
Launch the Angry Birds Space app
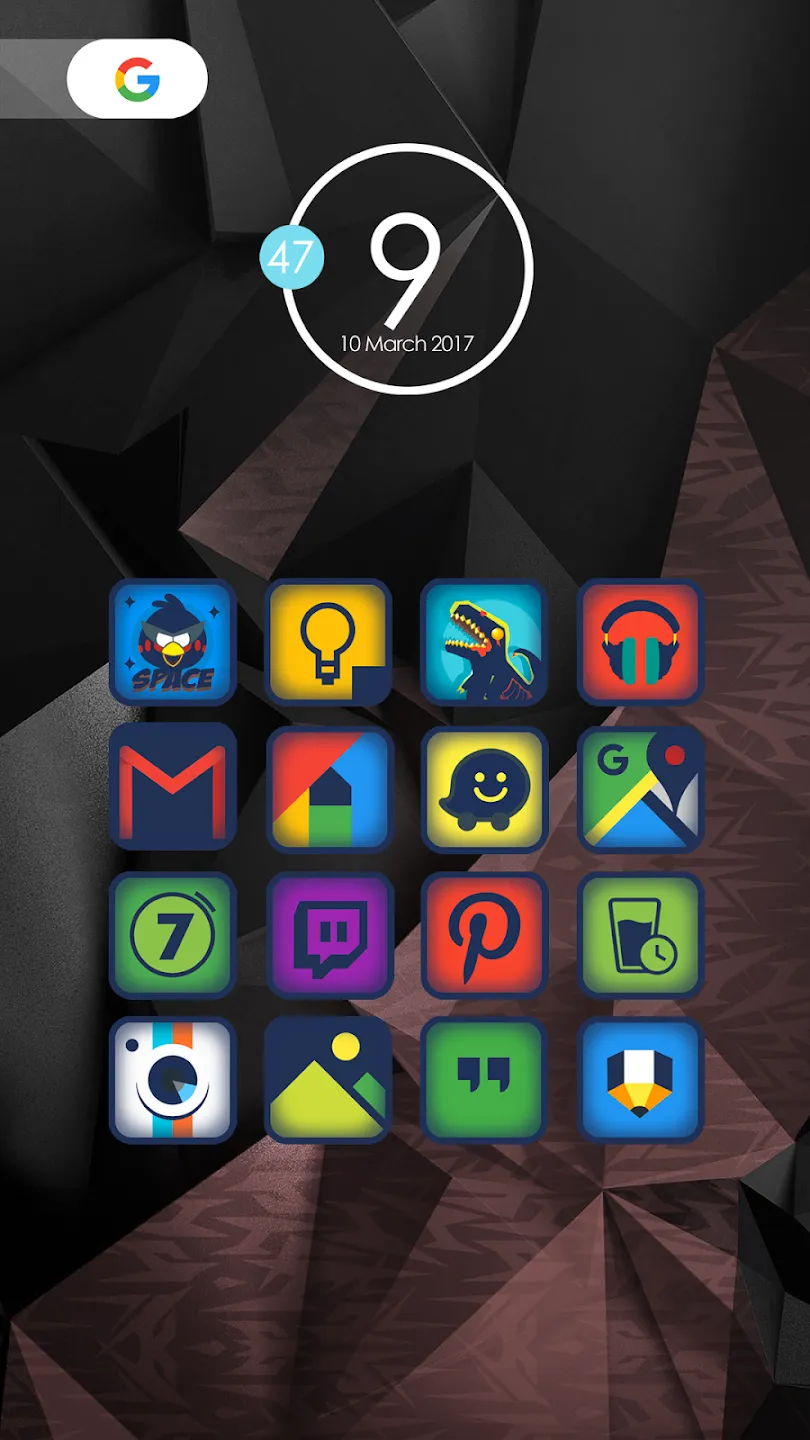click(x=172, y=642)
